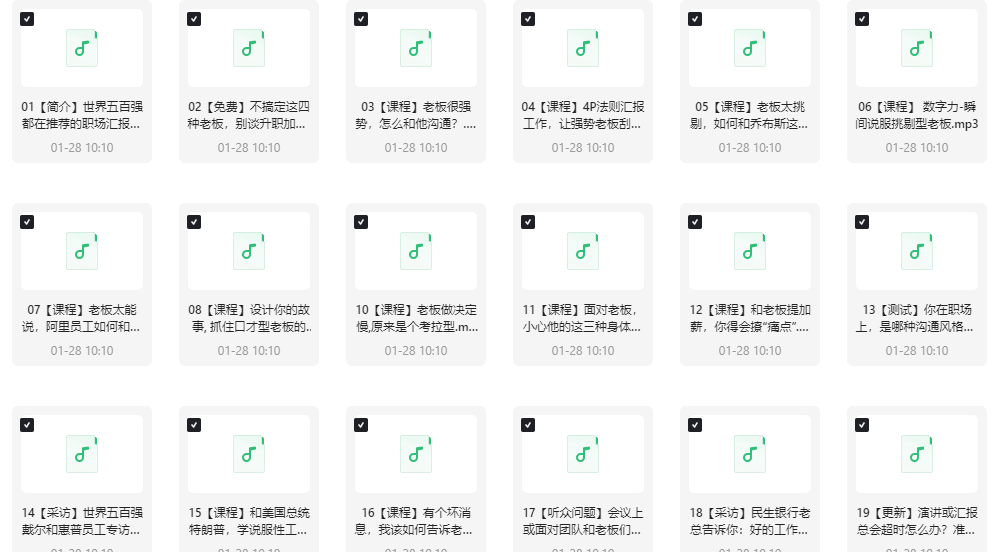Uncheck the 01【简介】audio file checkbox
The image size is (1006, 552).
click(x=27, y=19)
